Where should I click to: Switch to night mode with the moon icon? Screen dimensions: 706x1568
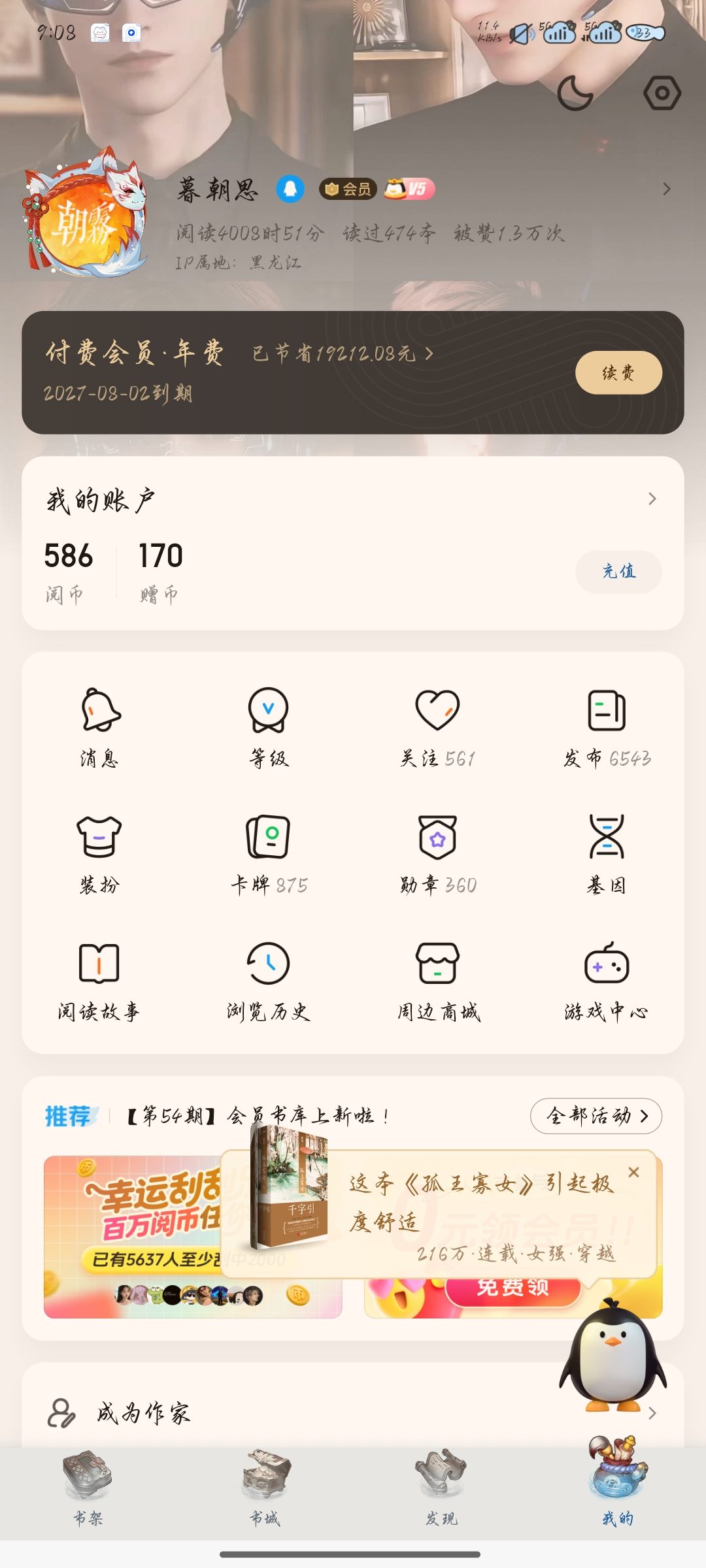pyautogui.click(x=575, y=93)
